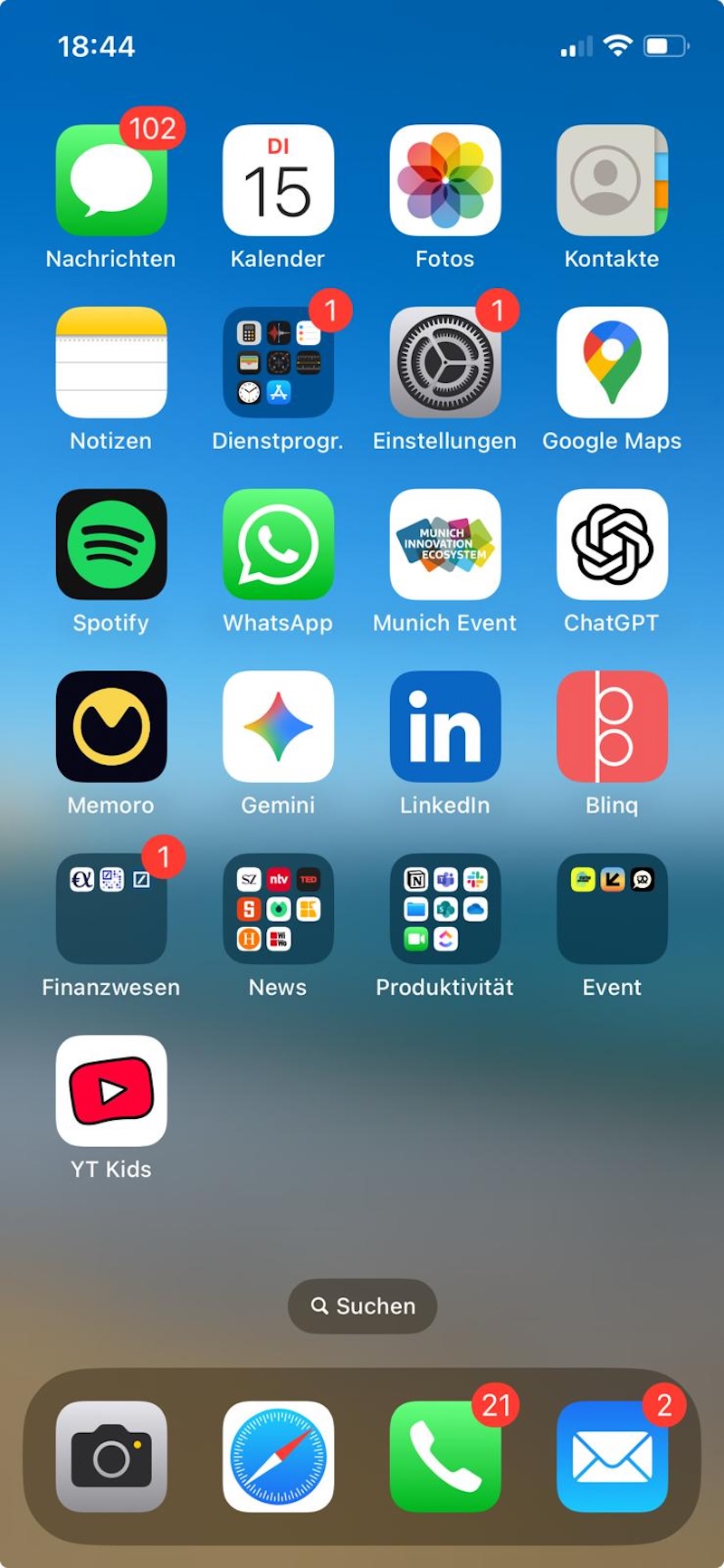The width and height of the screenshot is (724, 1568).
Task: Open the Gemini app
Action: tap(278, 727)
